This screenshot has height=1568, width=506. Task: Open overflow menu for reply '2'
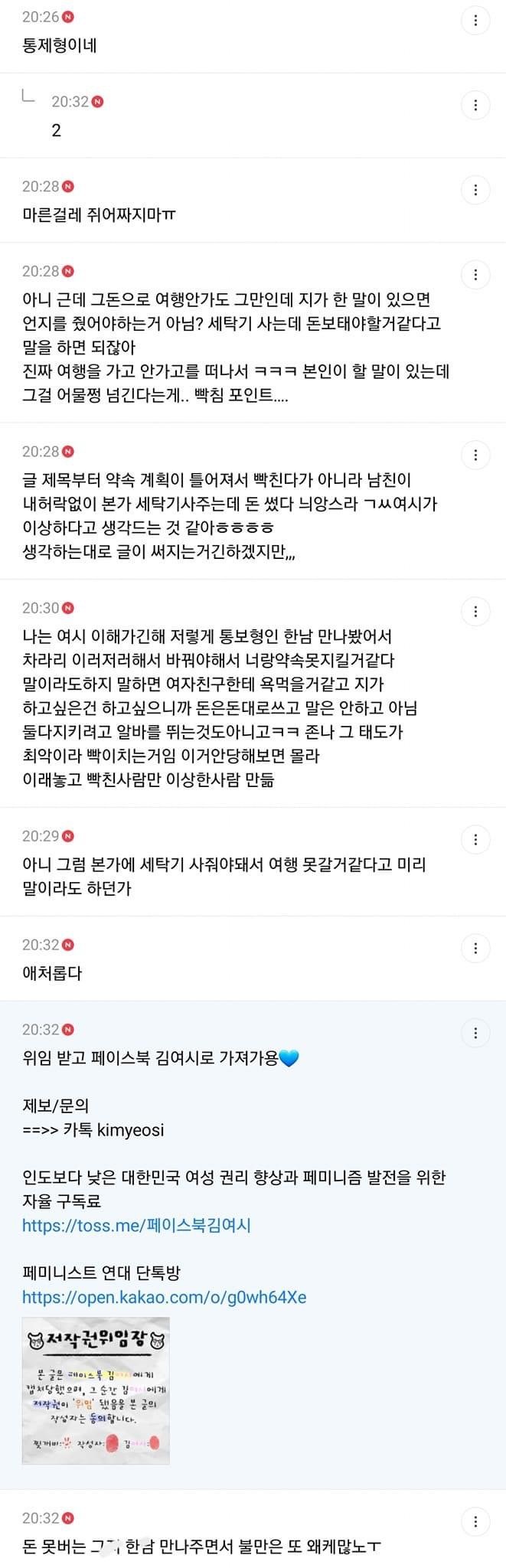click(475, 105)
